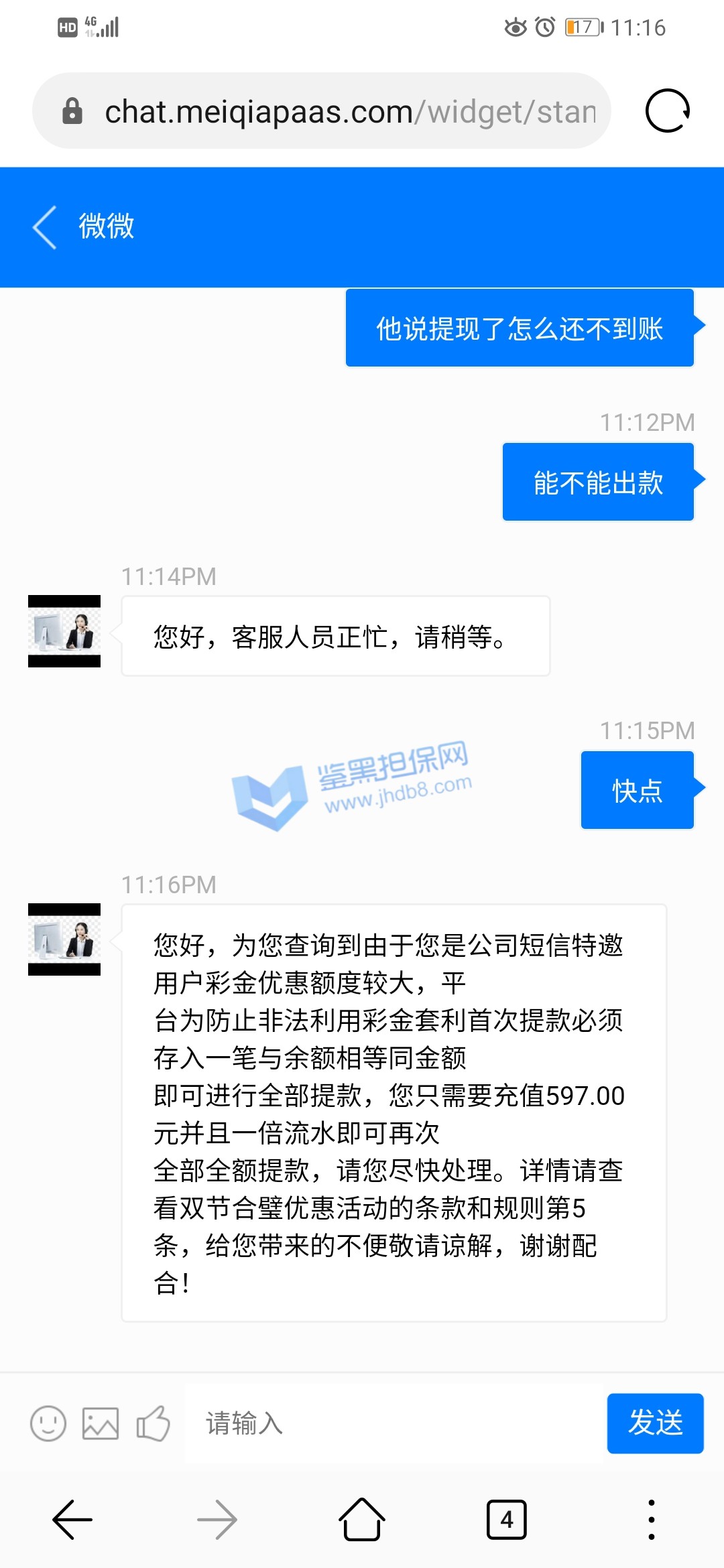Navigate back in the browser

coord(72,1520)
